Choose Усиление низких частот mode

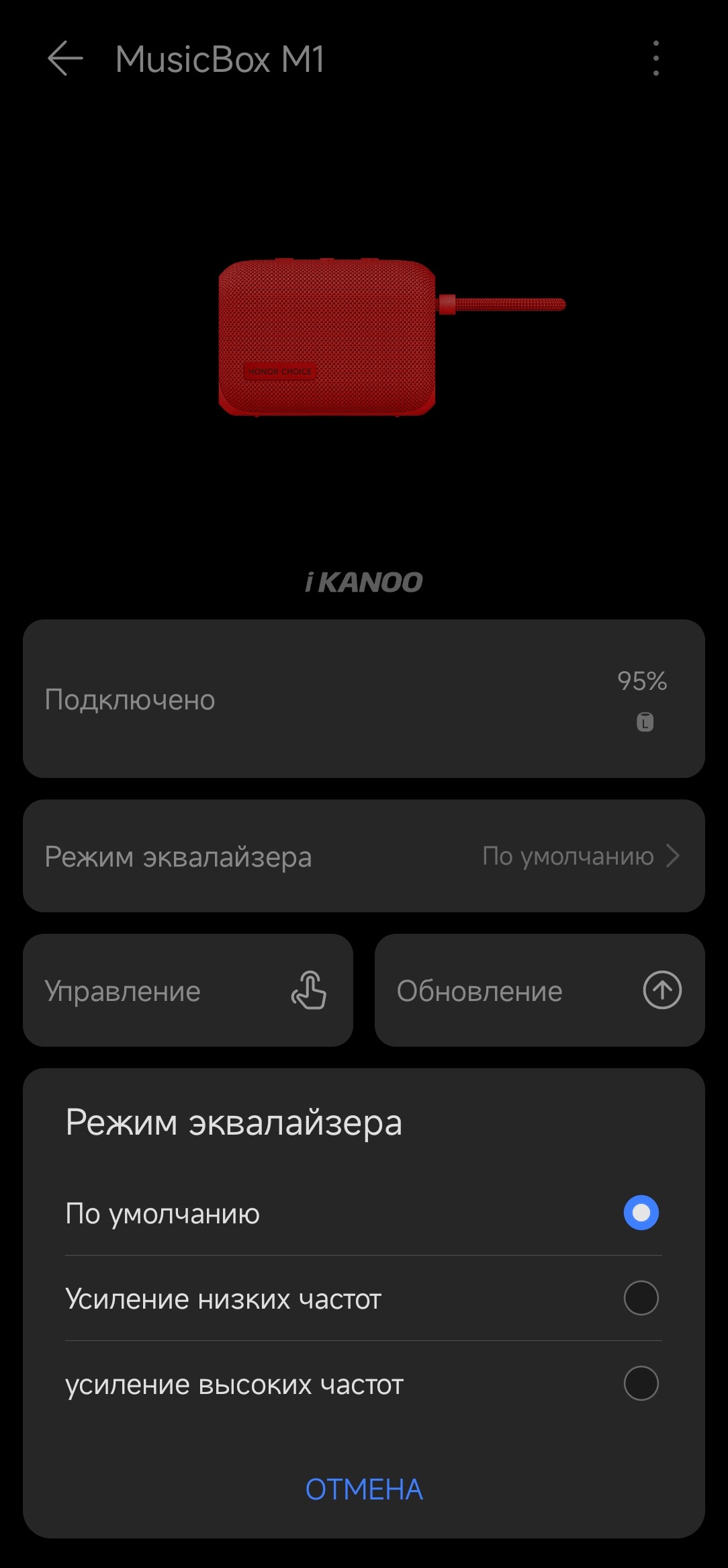pos(641,1298)
